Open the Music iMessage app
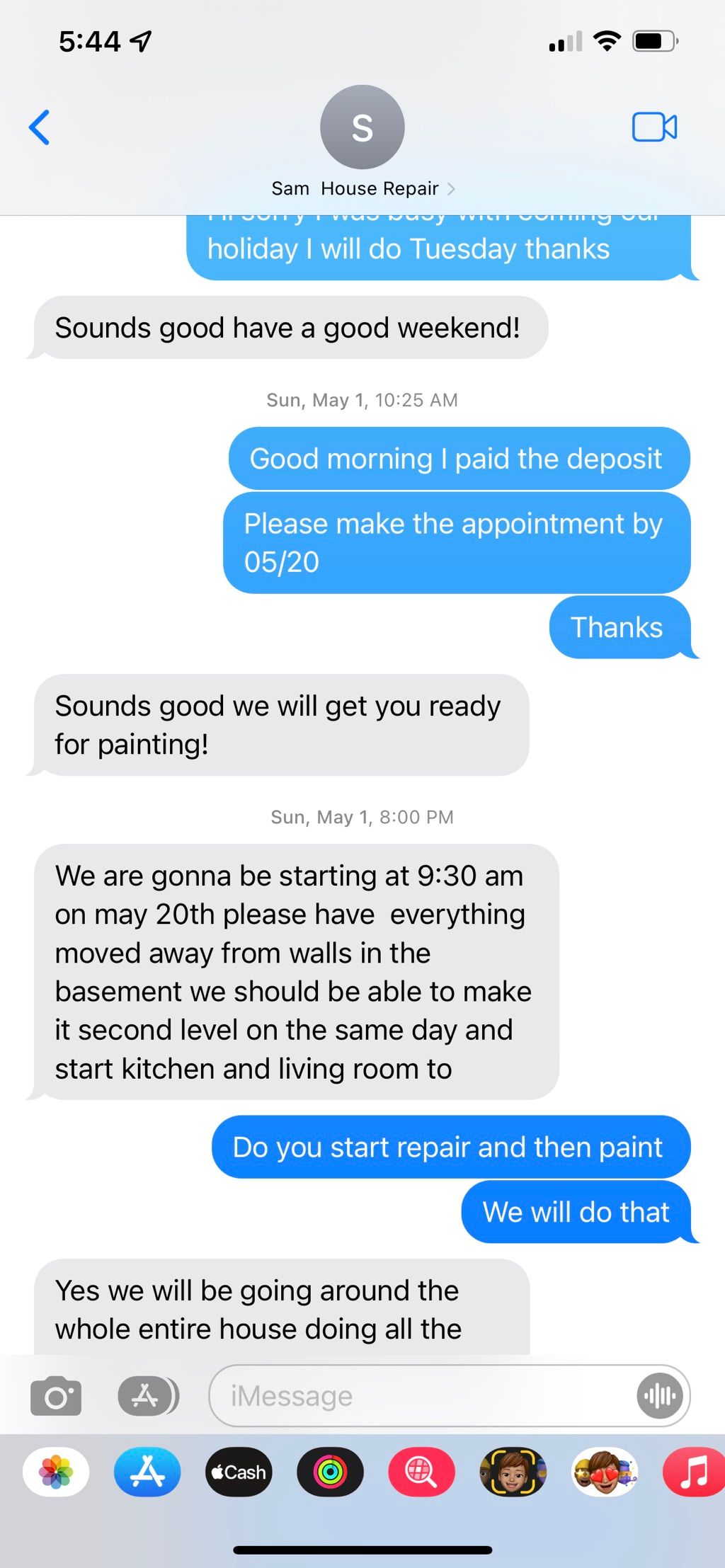 (x=694, y=1472)
